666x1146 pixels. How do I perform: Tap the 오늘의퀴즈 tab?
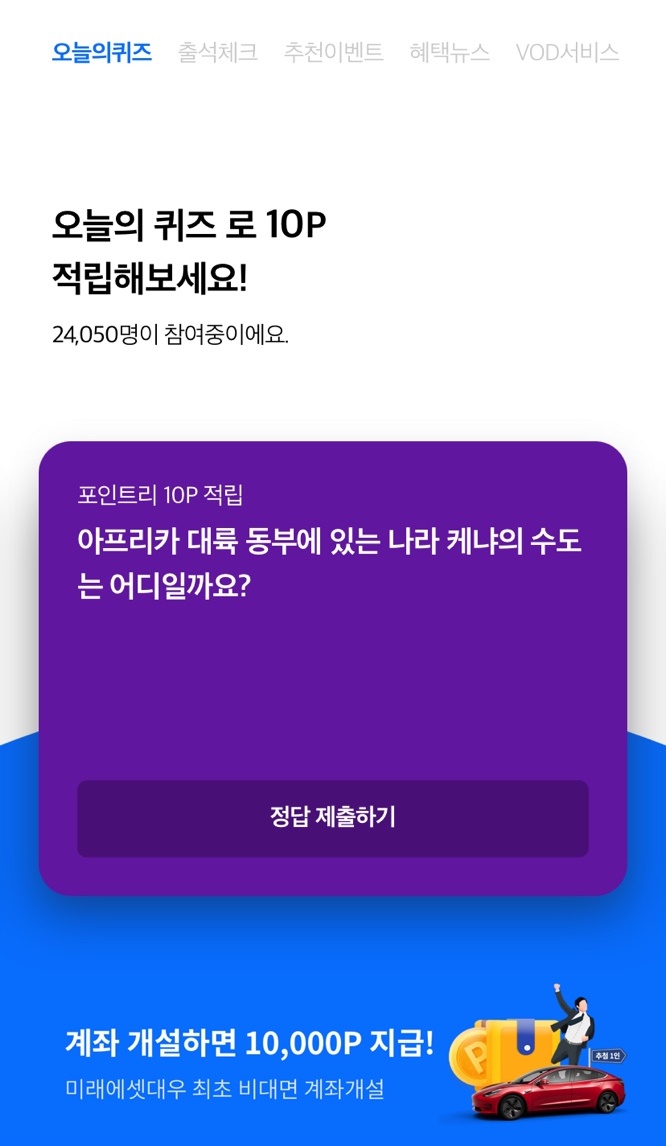tap(102, 53)
